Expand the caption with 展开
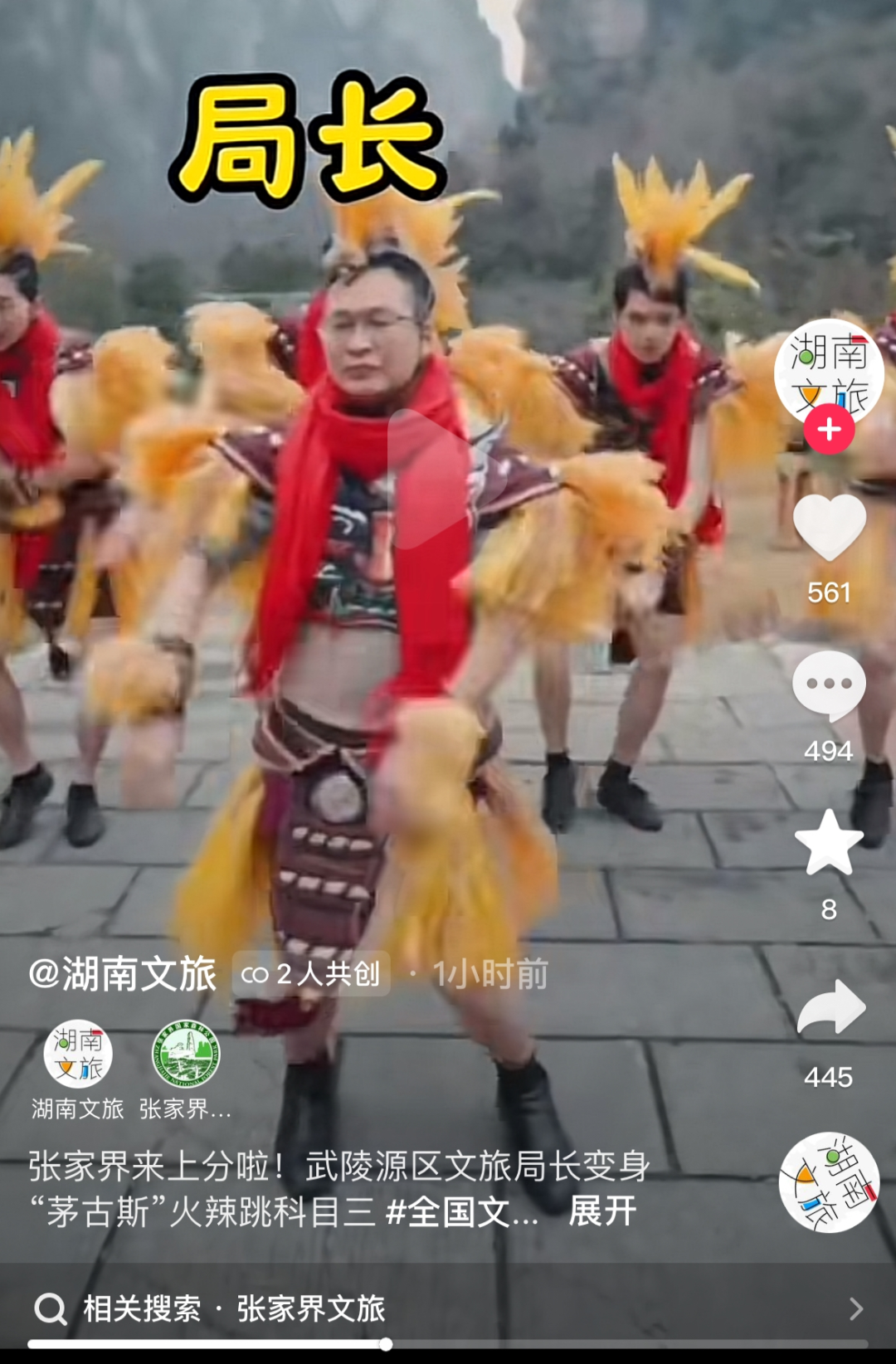This screenshot has width=896, height=1364. pyautogui.click(x=602, y=1211)
